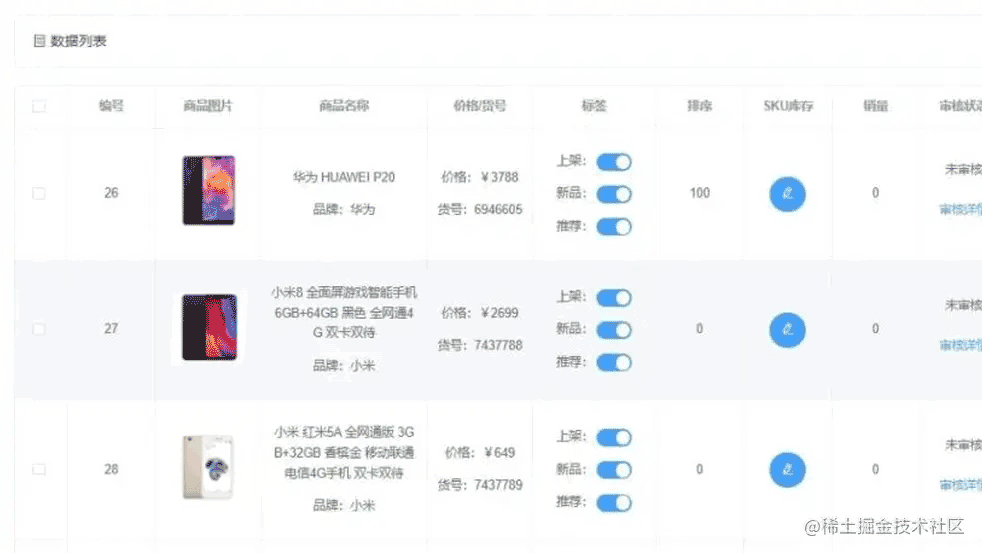Toggle 上架 switch for 小米8 product
The height and width of the screenshot is (553, 982).
[614, 298]
